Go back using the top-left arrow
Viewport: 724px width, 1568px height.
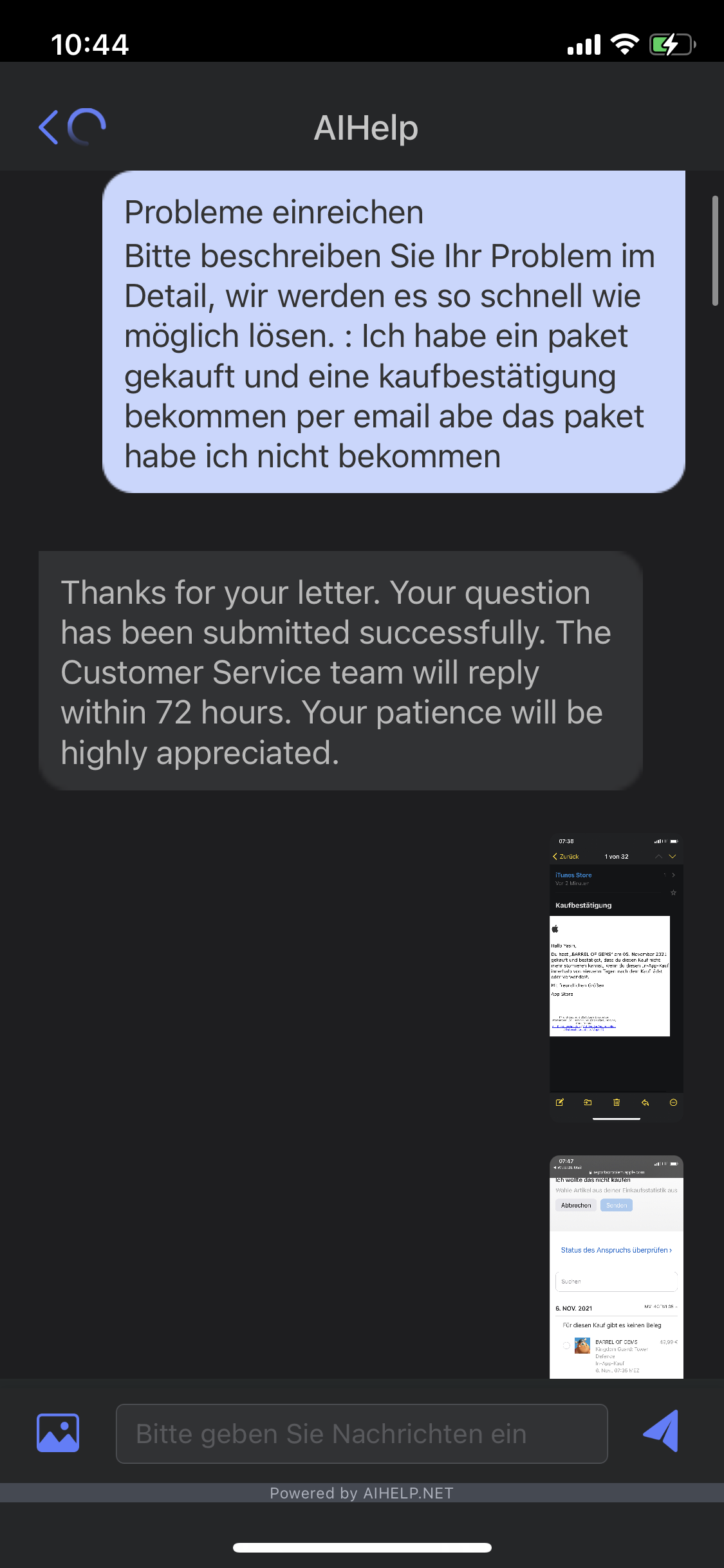(49, 127)
